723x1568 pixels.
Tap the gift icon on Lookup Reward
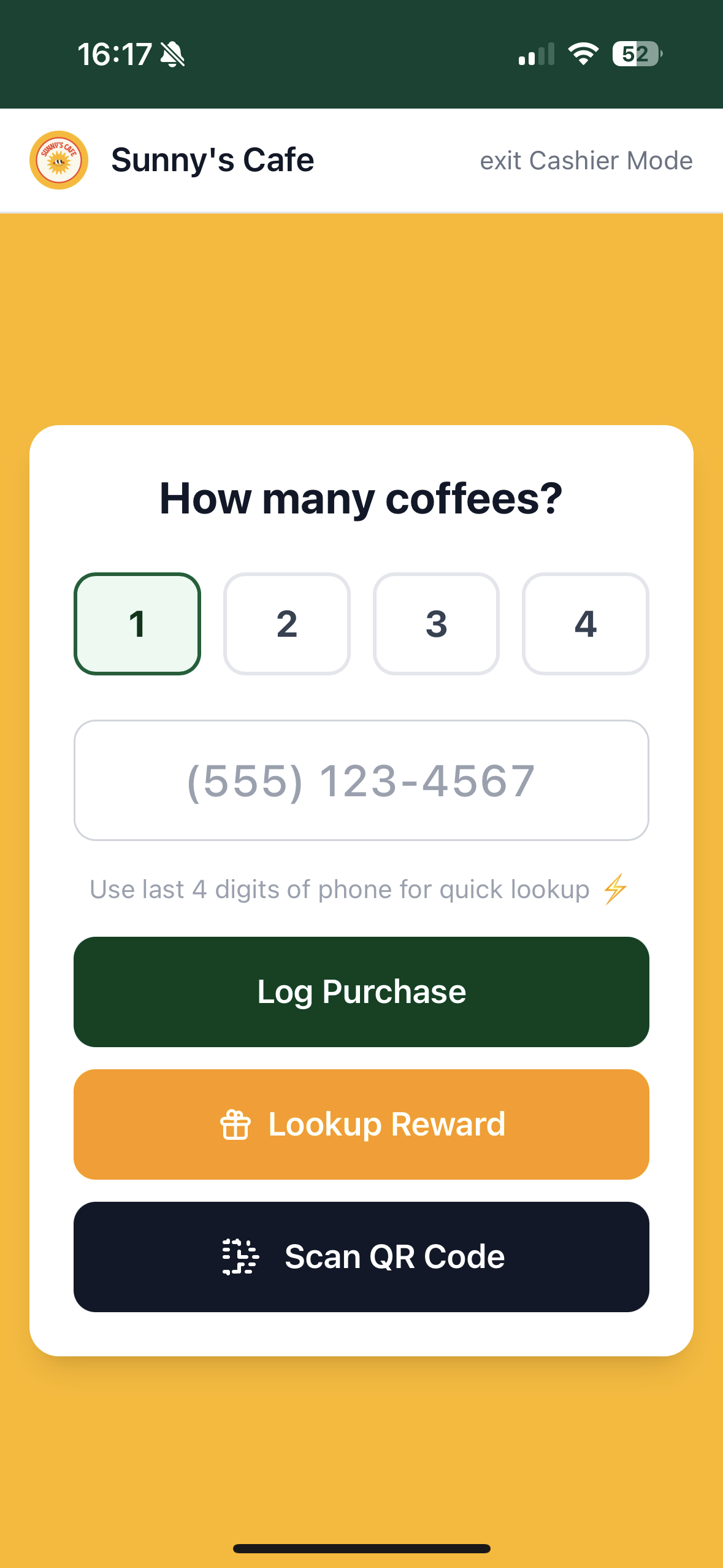[237, 1124]
